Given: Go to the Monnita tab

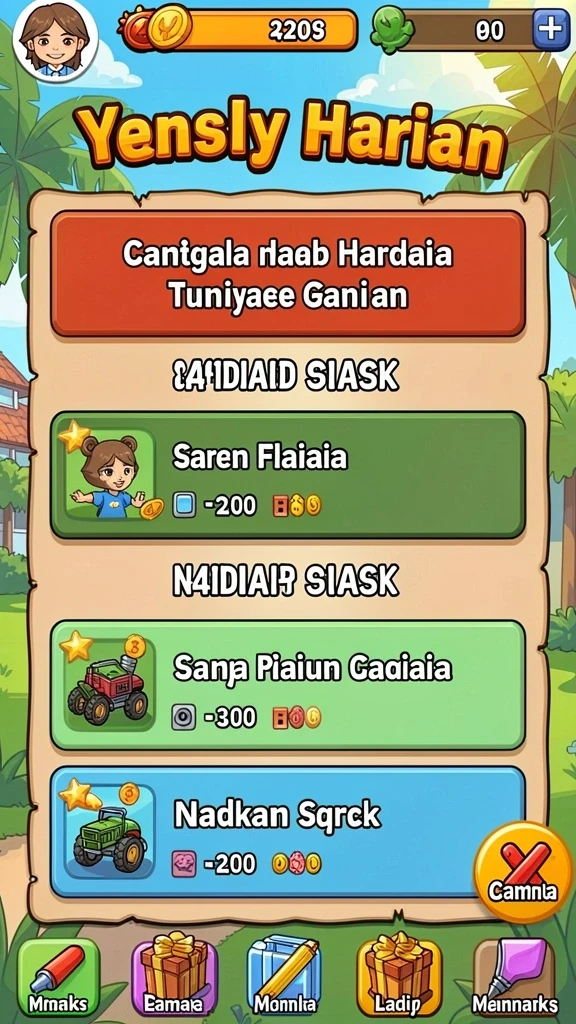Looking at the screenshot, I should [285, 977].
